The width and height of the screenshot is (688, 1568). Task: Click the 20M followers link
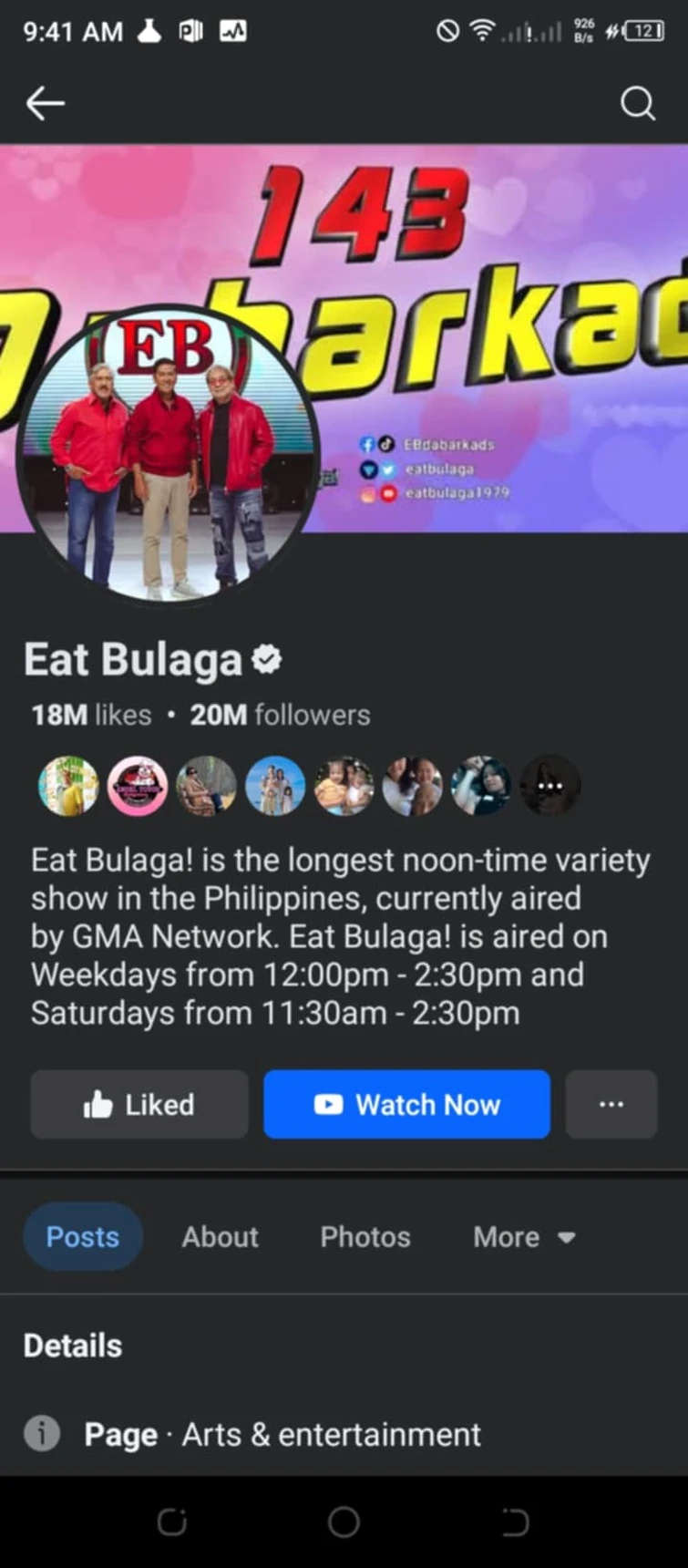click(279, 715)
